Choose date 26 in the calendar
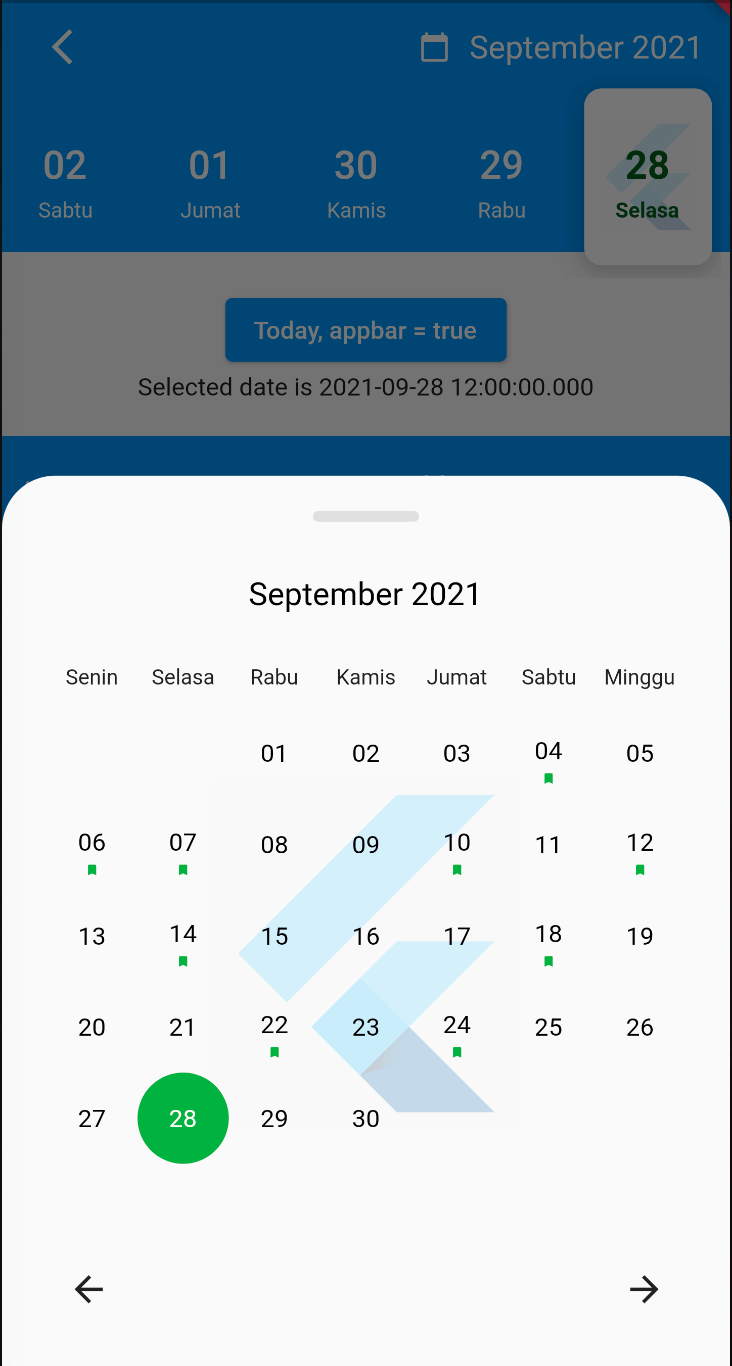The width and height of the screenshot is (732, 1366). click(x=640, y=1027)
